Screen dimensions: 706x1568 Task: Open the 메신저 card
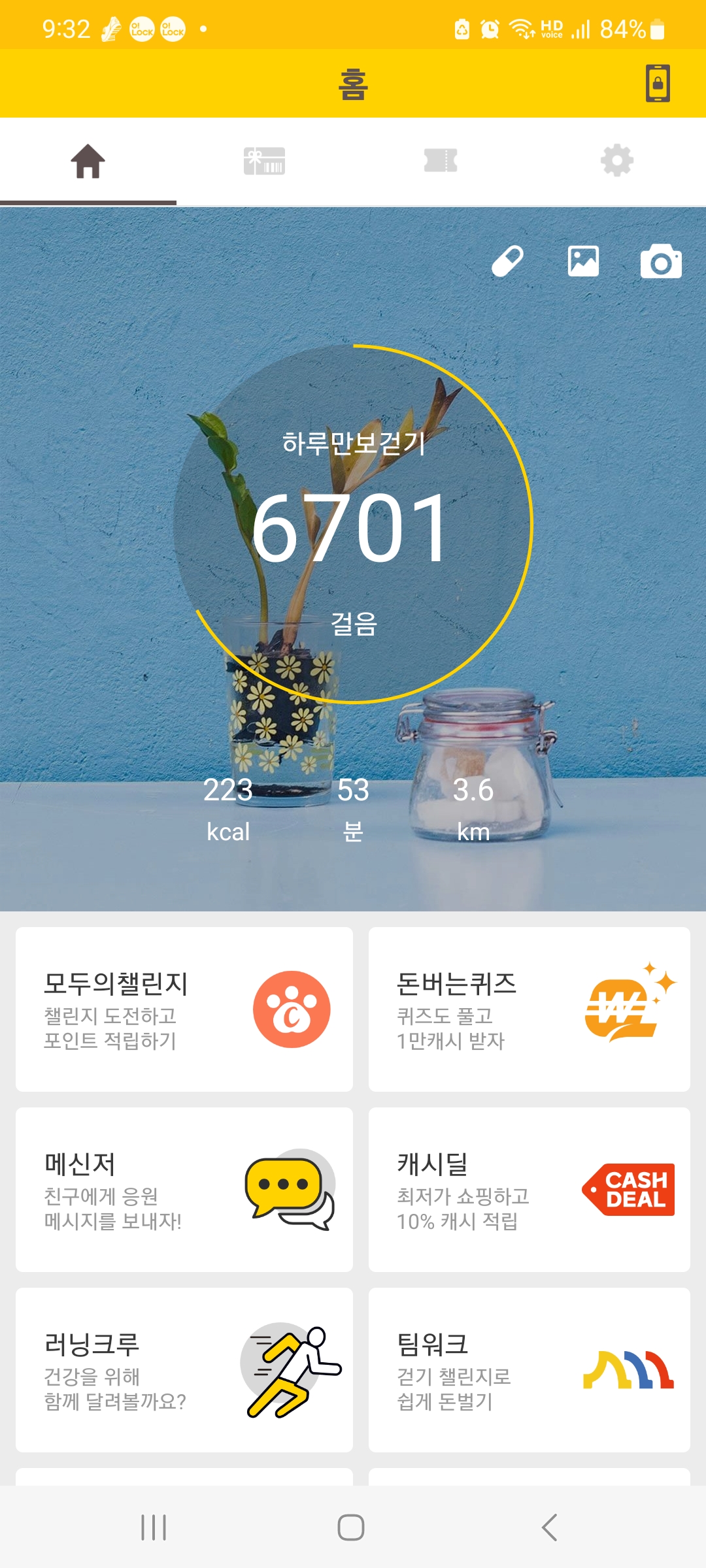tap(184, 1190)
